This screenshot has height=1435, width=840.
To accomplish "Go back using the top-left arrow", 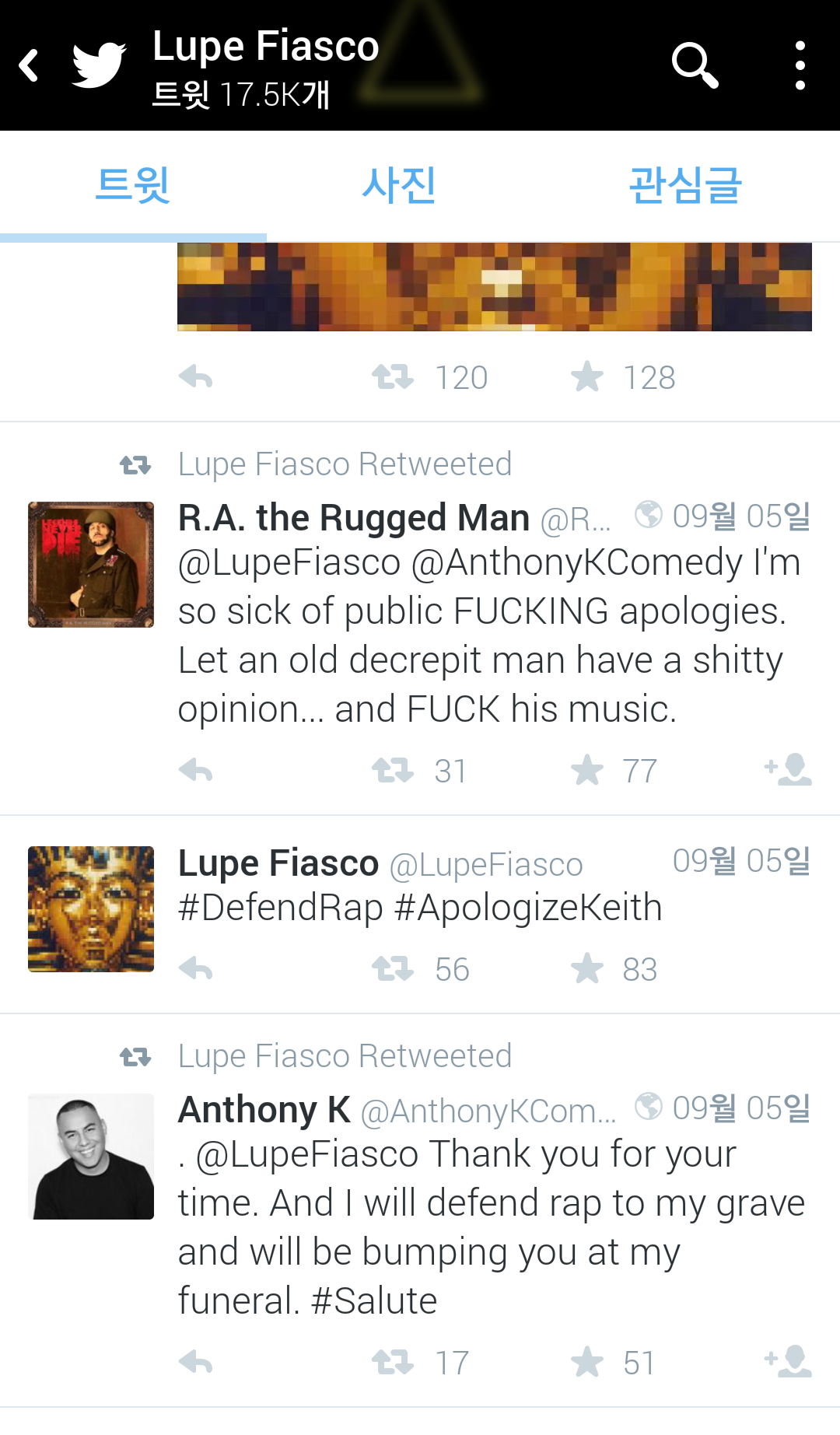I will click(x=30, y=65).
